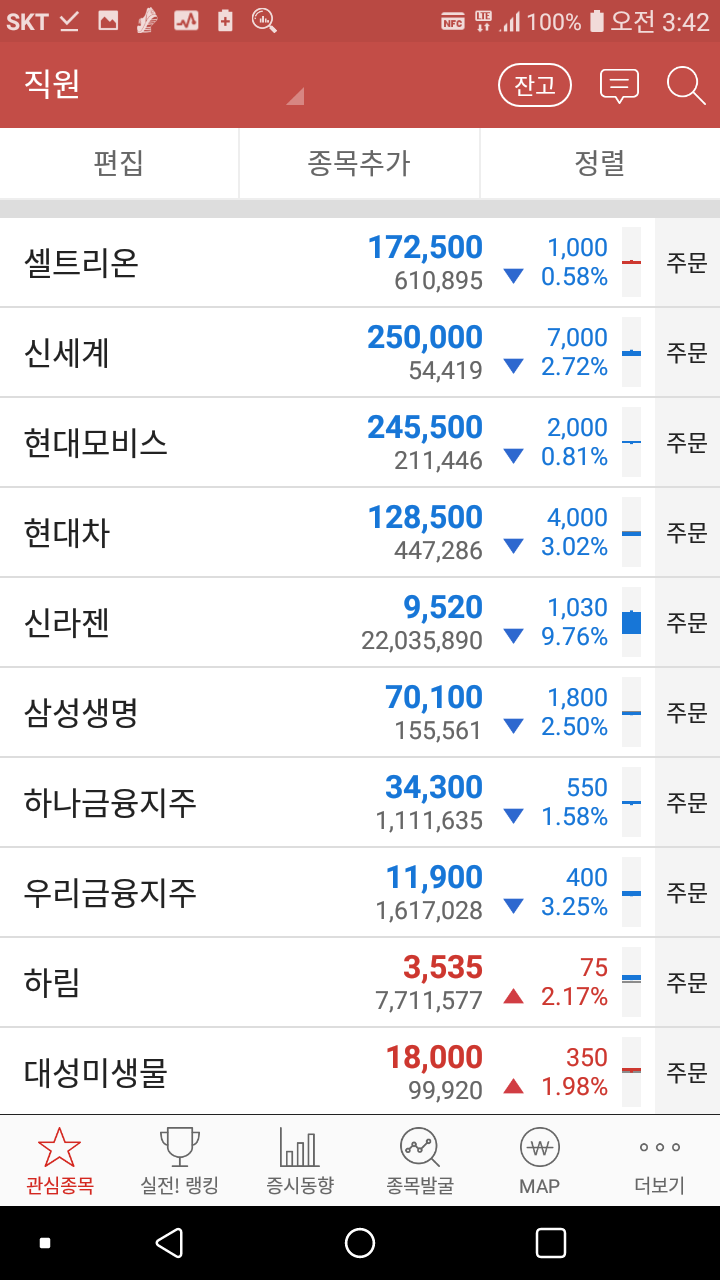Image resolution: width=720 pixels, height=1280 pixels.
Task: Open the 정렬 sort option
Action: (600, 163)
